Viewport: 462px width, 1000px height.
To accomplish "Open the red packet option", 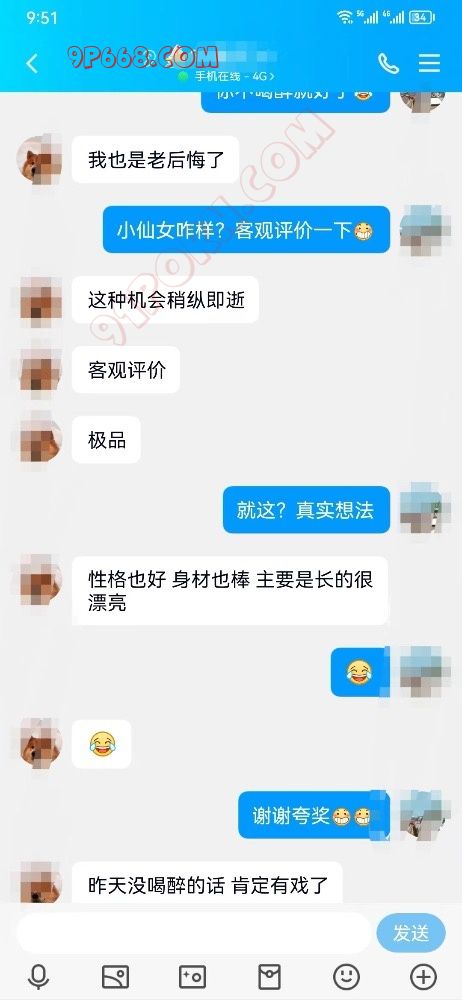I will [x=269, y=976].
